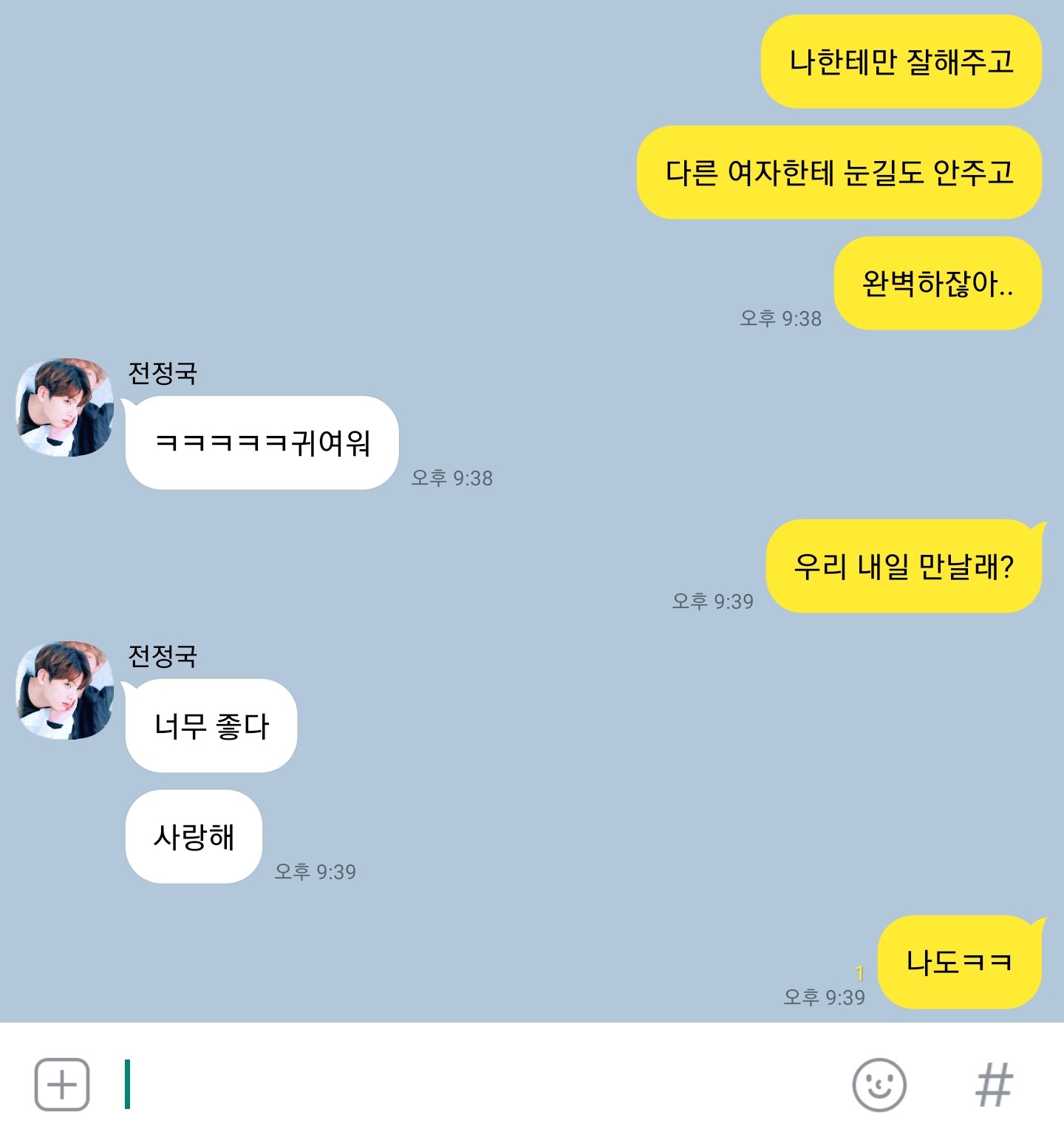The height and width of the screenshot is (1143, 1064).
Task: Focus the message input field
Action: (x=473, y=1084)
